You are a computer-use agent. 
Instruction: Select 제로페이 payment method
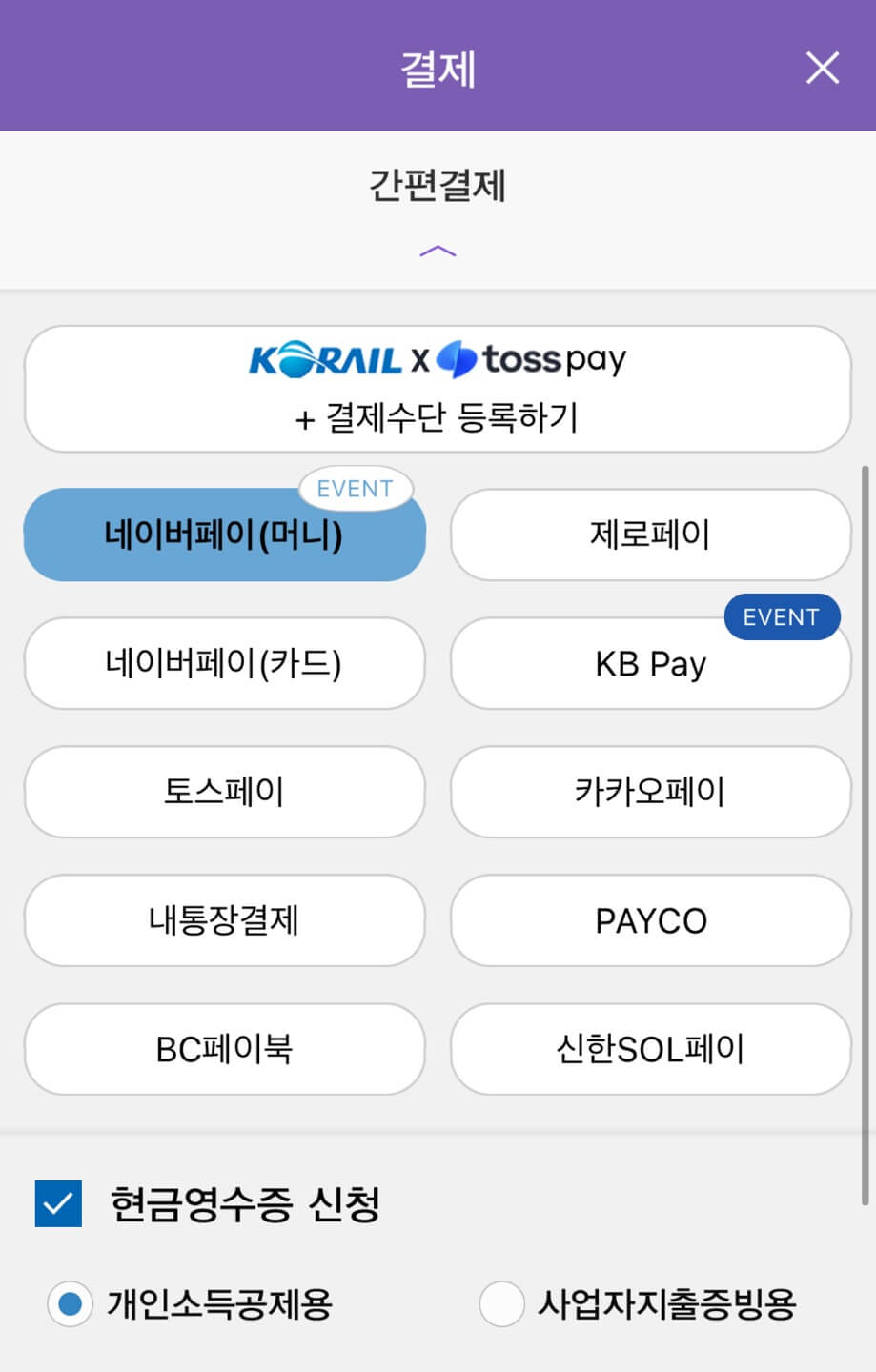tap(650, 535)
